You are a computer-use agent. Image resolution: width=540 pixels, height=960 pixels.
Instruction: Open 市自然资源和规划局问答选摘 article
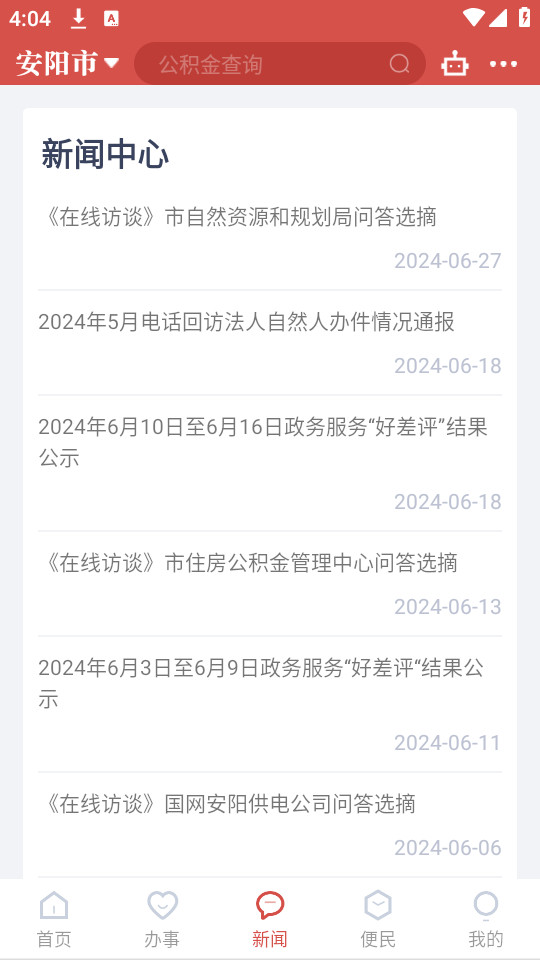pyautogui.click(x=270, y=238)
